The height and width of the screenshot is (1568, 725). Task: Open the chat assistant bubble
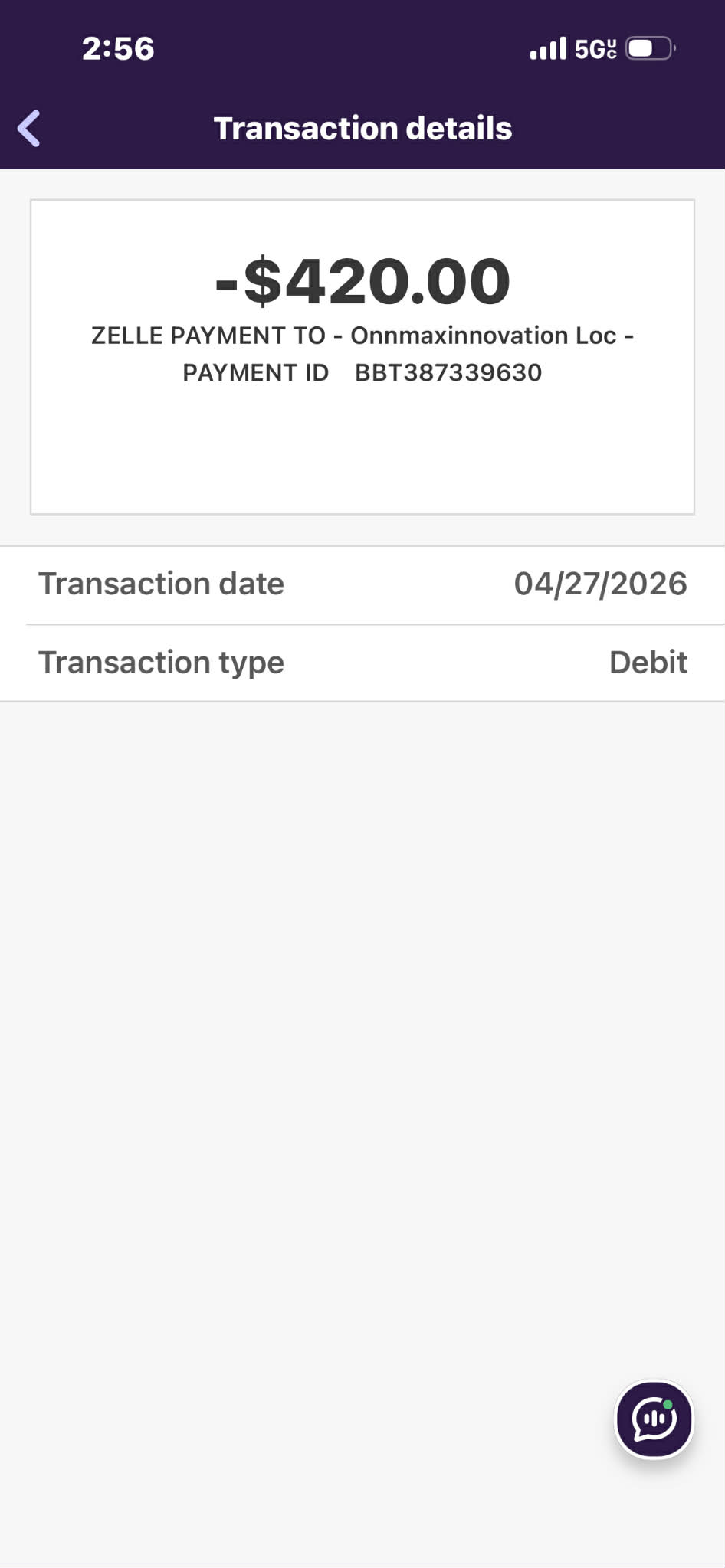click(x=654, y=1419)
